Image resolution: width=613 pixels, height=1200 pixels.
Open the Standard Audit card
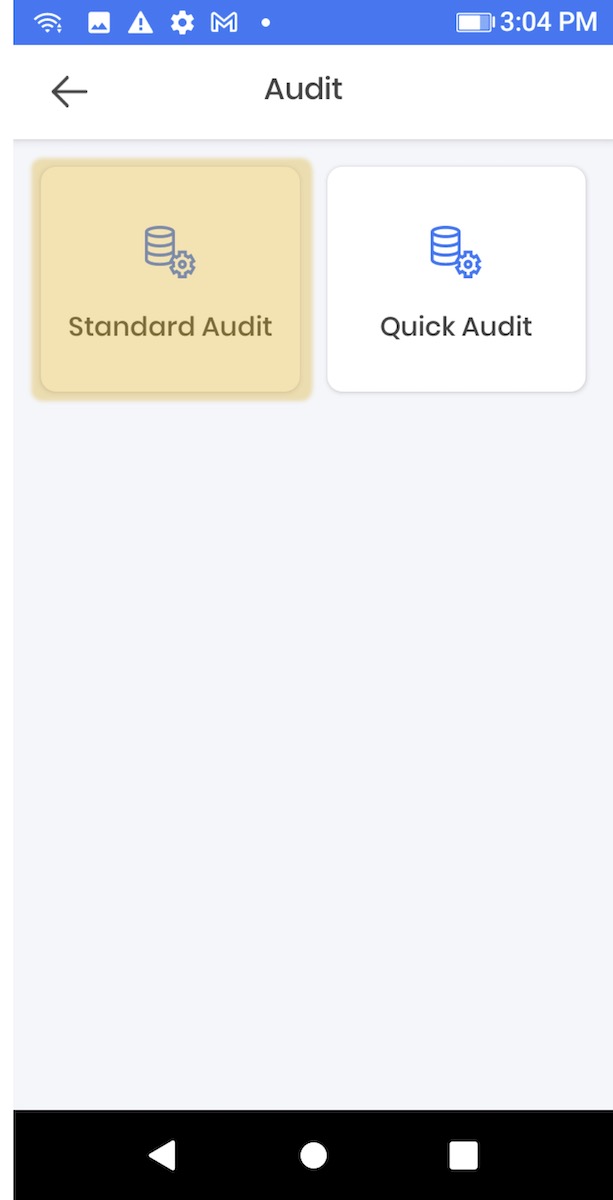click(x=170, y=279)
